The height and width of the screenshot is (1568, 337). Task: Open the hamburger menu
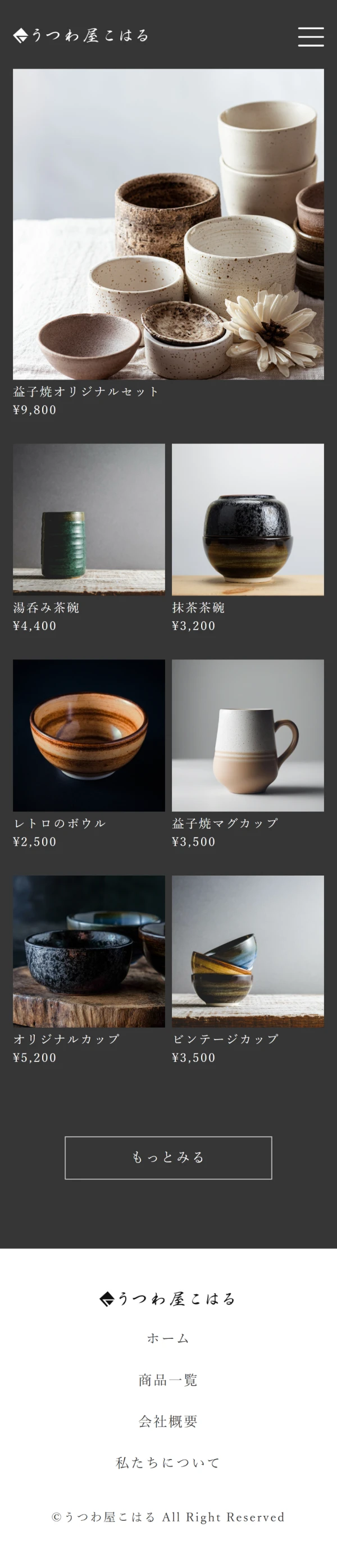(x=310, y=37)
